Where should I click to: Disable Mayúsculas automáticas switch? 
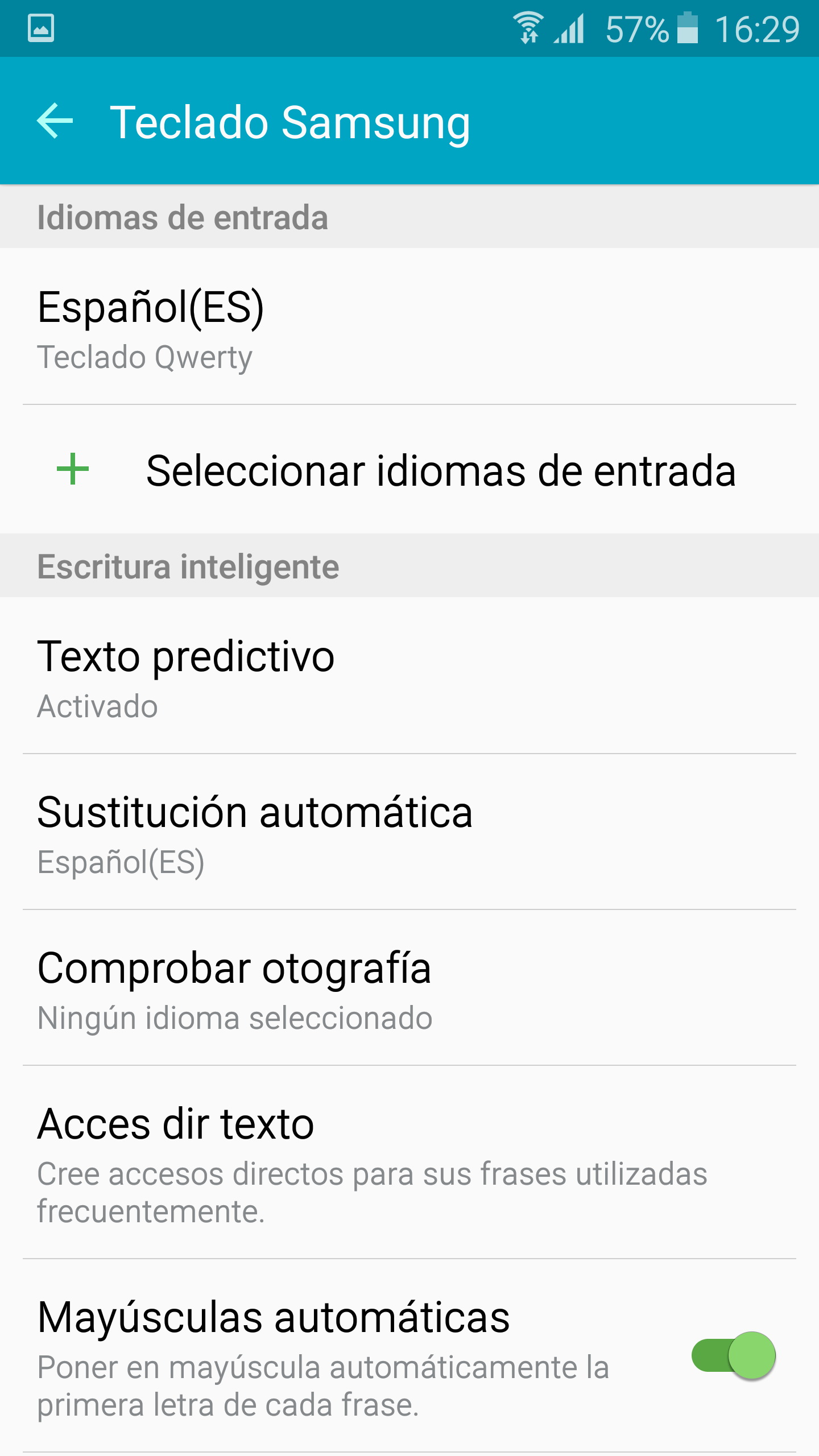pos(733,1355)
